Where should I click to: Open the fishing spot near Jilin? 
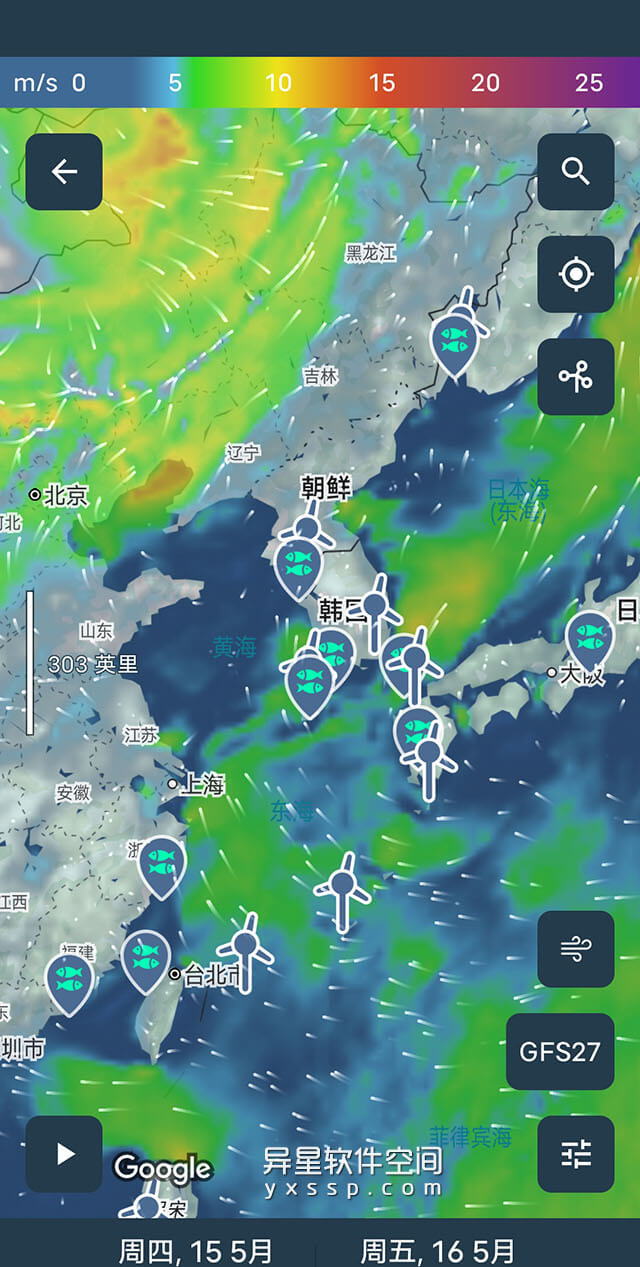point(454,340)
